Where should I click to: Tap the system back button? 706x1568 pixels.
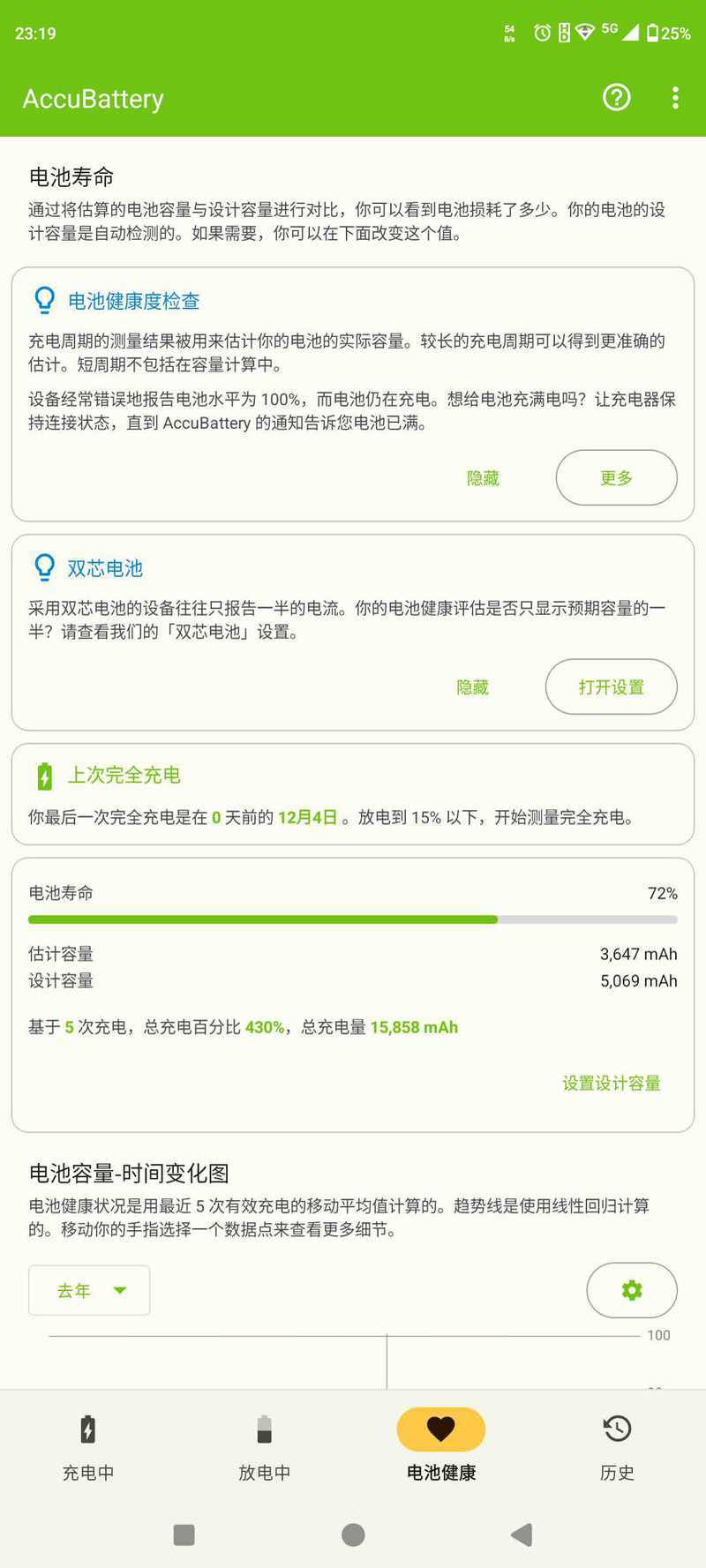point(522,1534)
